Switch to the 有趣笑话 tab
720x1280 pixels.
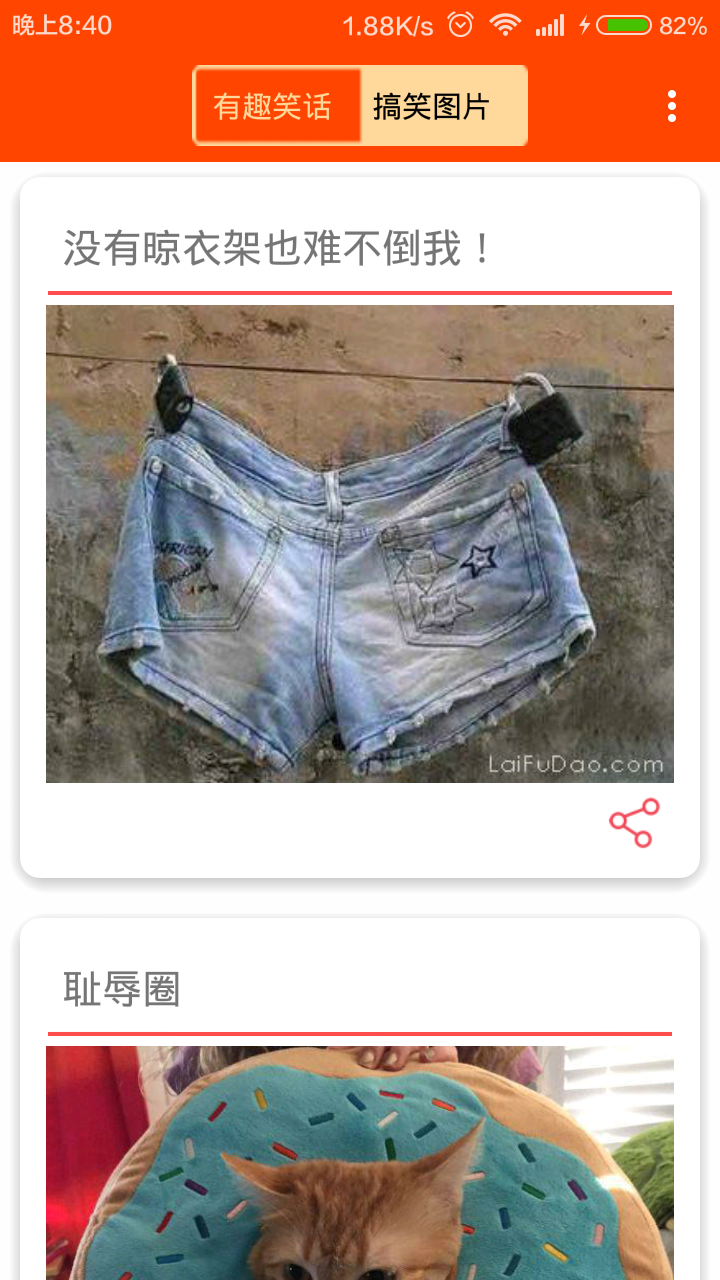coord(276,106)
